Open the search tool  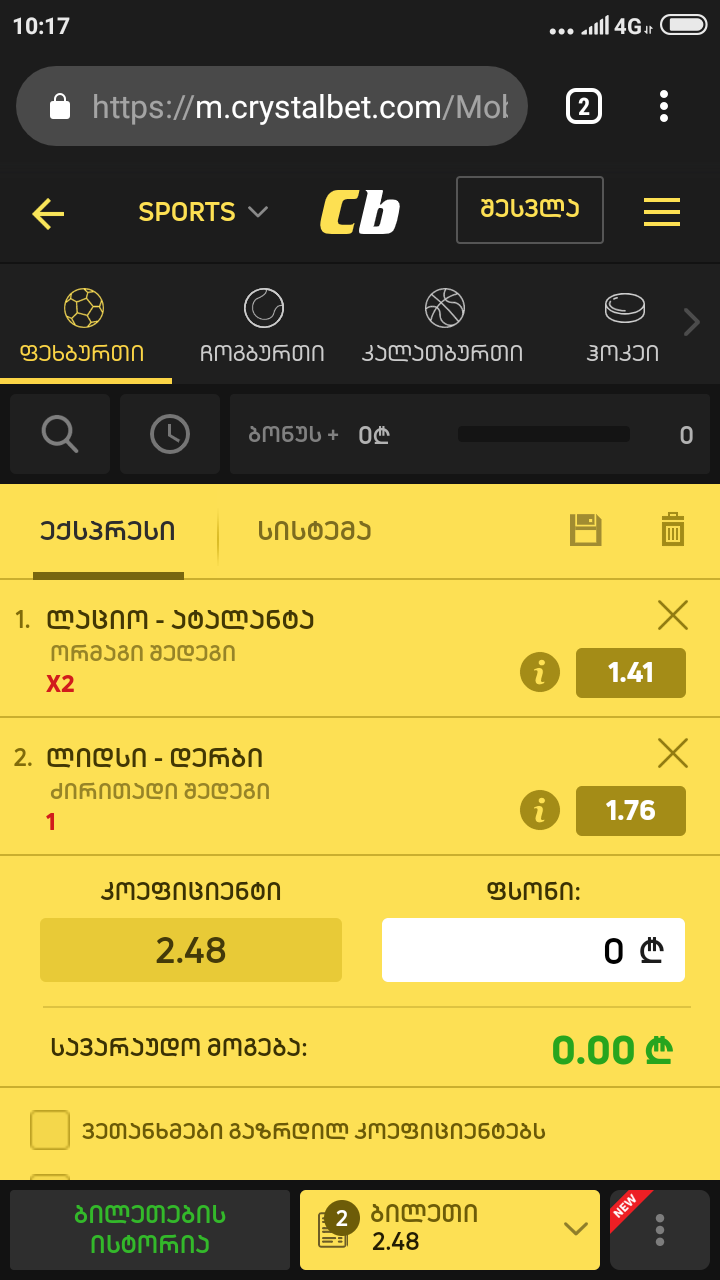[x=59, y=433]
